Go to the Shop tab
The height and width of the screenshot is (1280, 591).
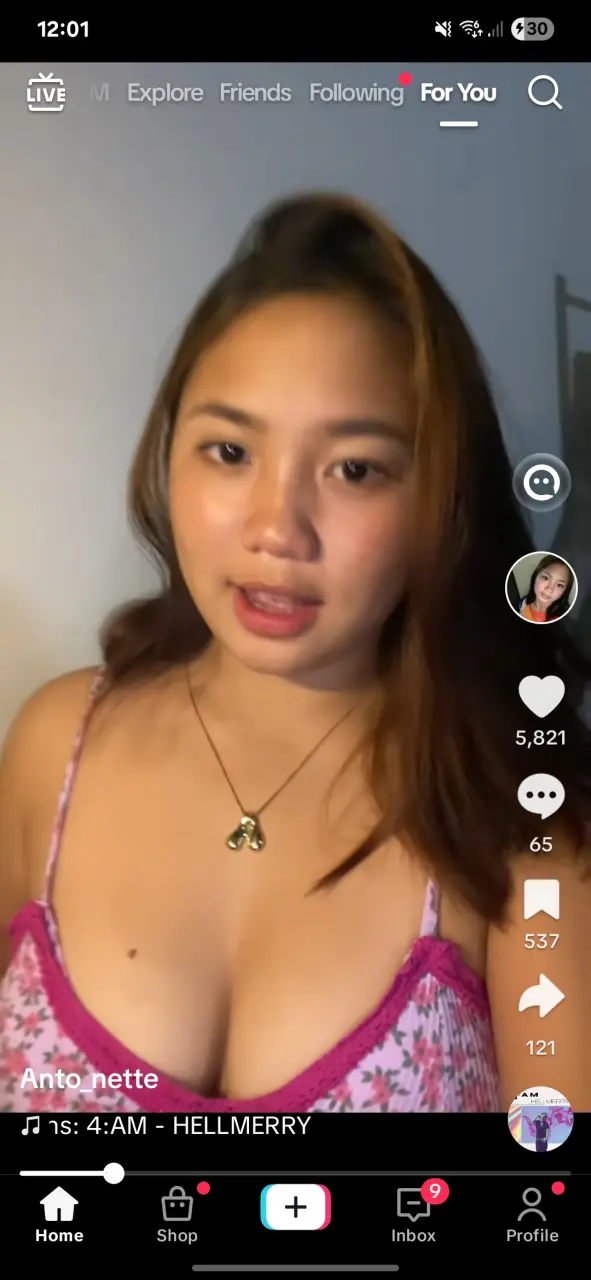pos(177,1214)
